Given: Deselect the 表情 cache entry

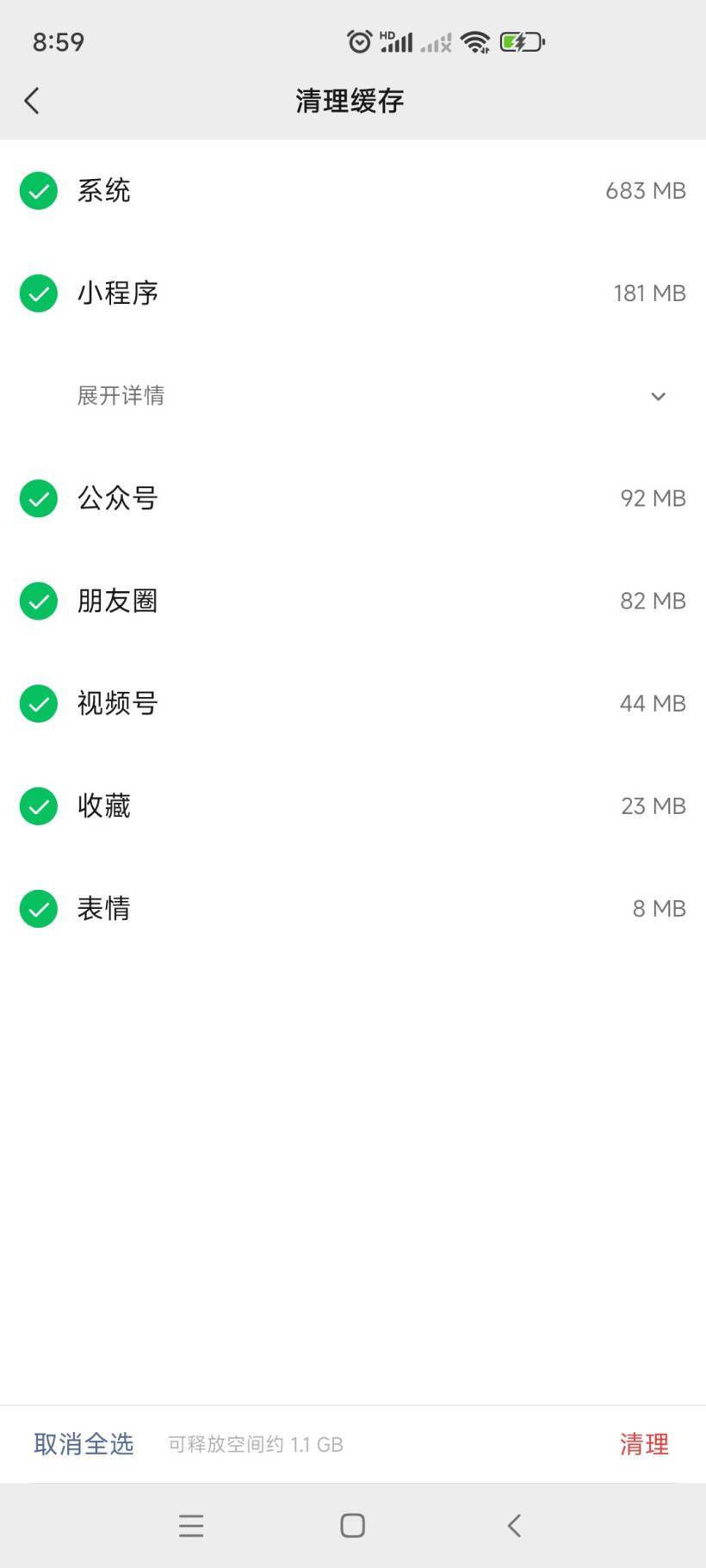Looking at the screenshot, I should 38,908.
